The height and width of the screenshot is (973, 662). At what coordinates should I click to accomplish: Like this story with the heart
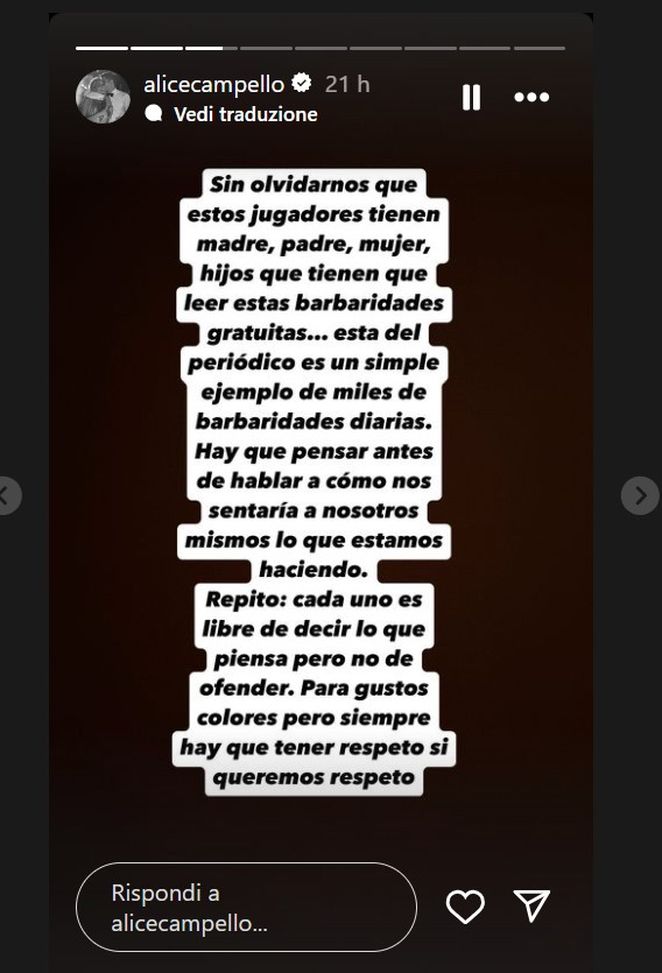[x=465, y=906]
